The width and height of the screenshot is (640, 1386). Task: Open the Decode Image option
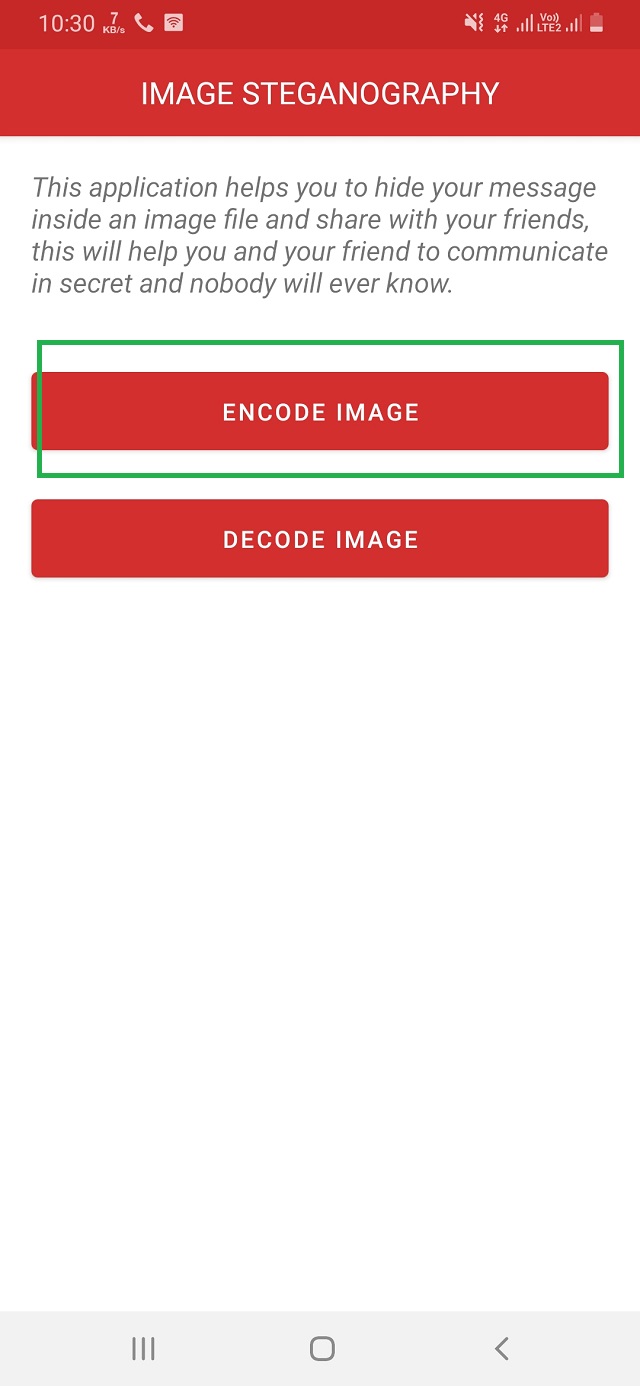320,538
